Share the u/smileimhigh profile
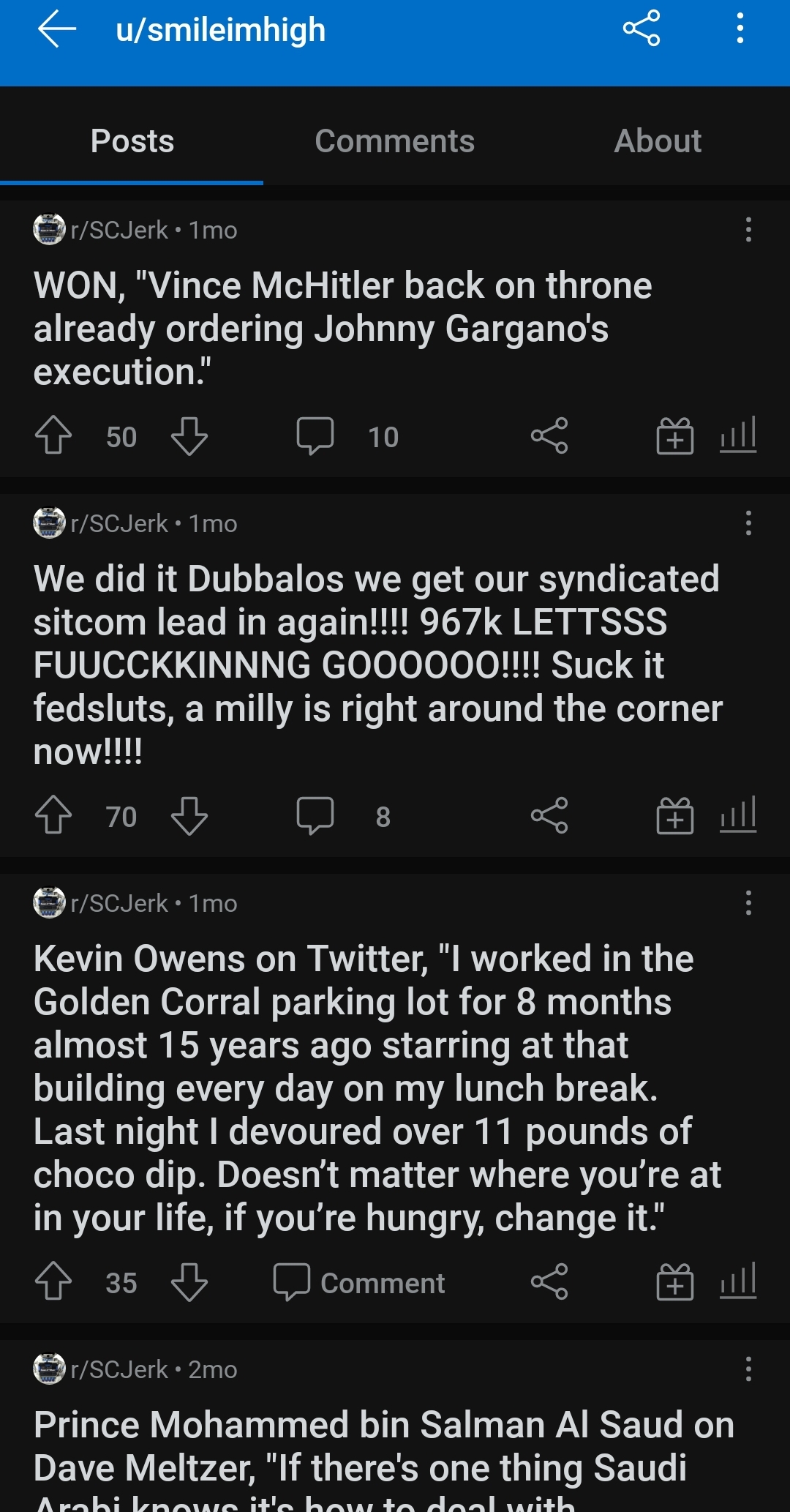This screenshot has width=790, height=1512. [x=641, y=29]
